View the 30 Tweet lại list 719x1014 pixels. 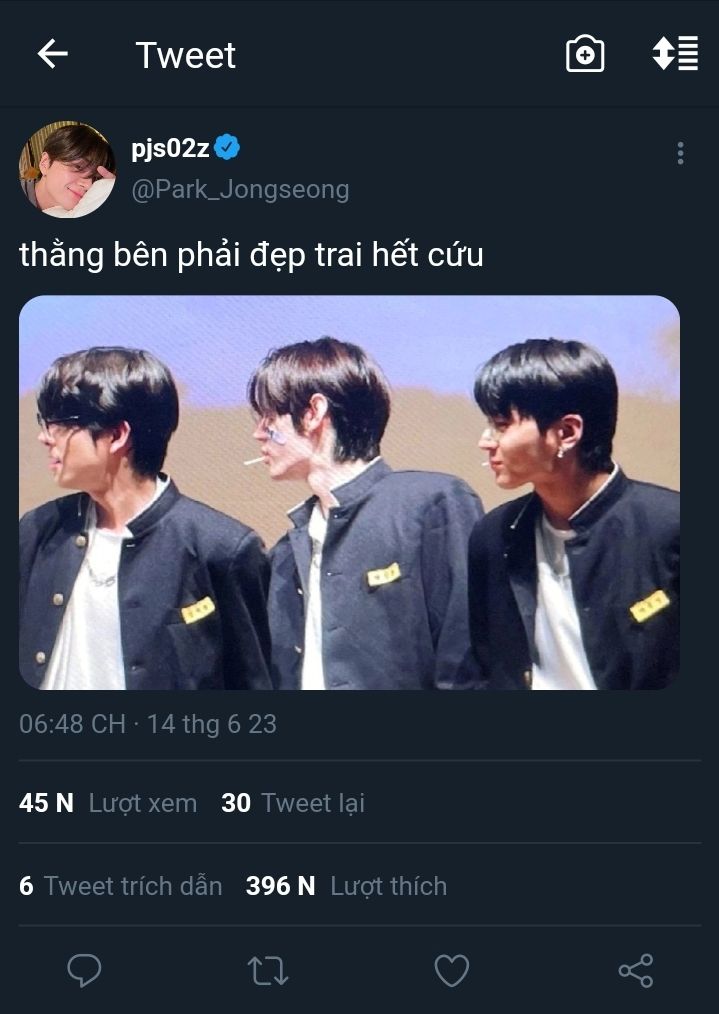(293, 803)
